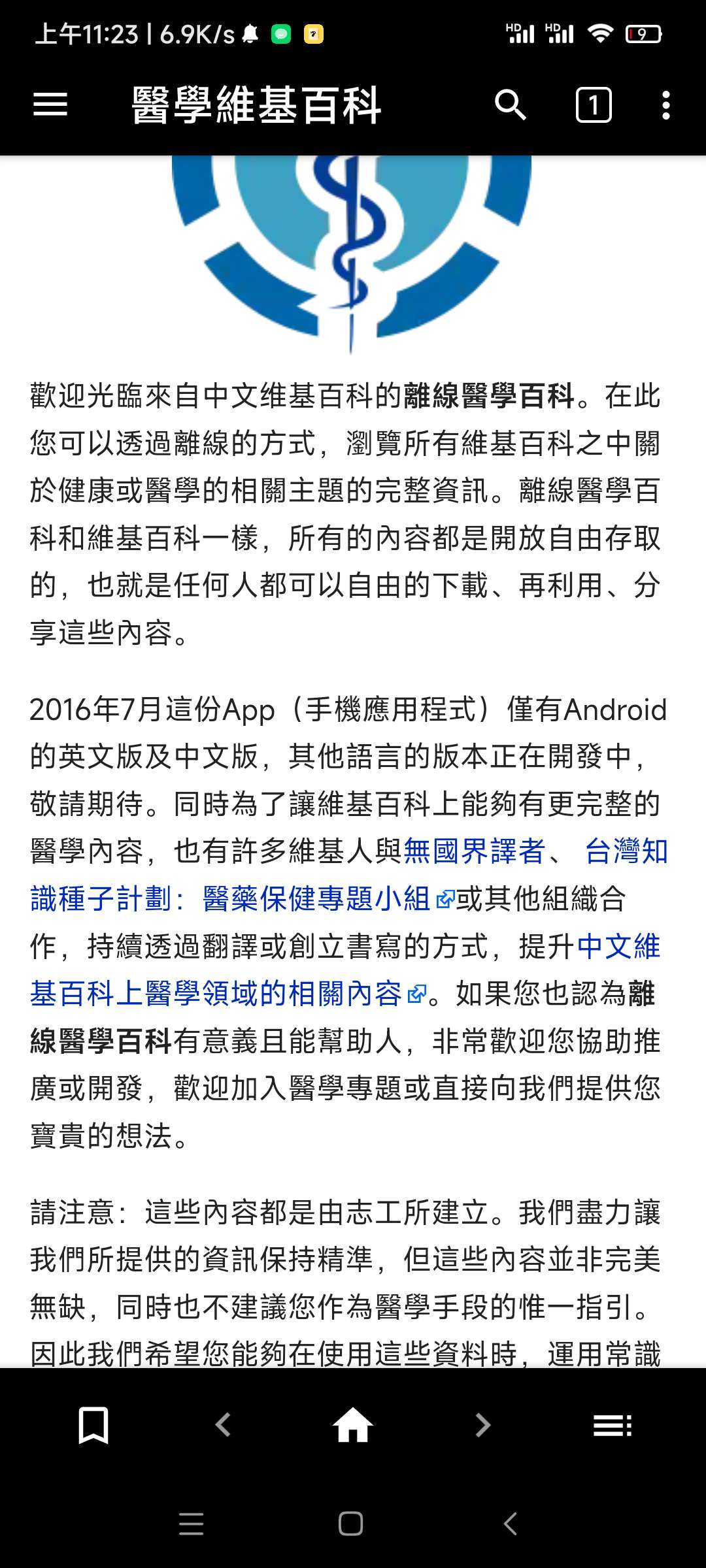Open the 無國界譯者 link
Screen dimensions: 706x1568
pos(474,851)
